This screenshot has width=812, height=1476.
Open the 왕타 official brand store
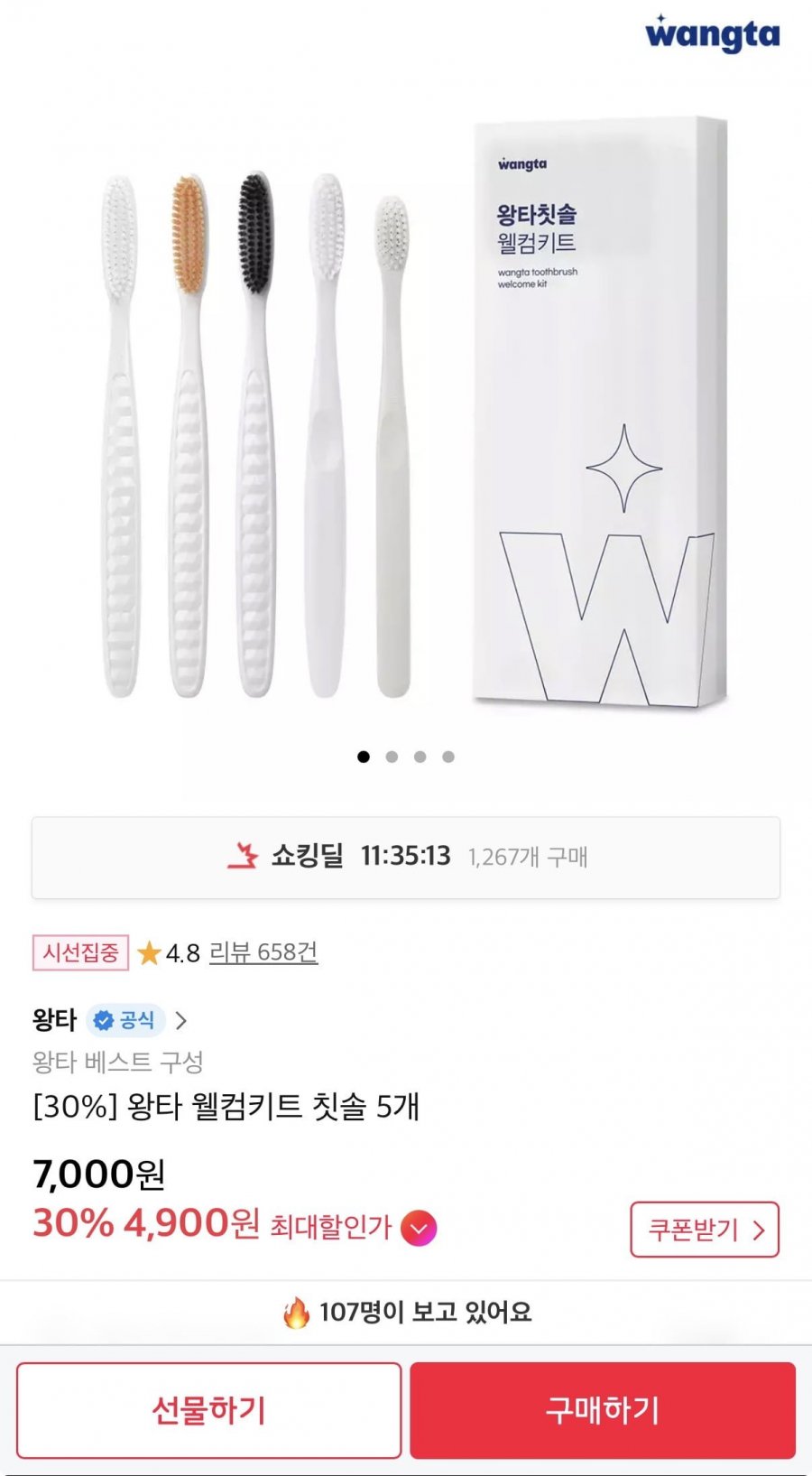(110, 1020)
